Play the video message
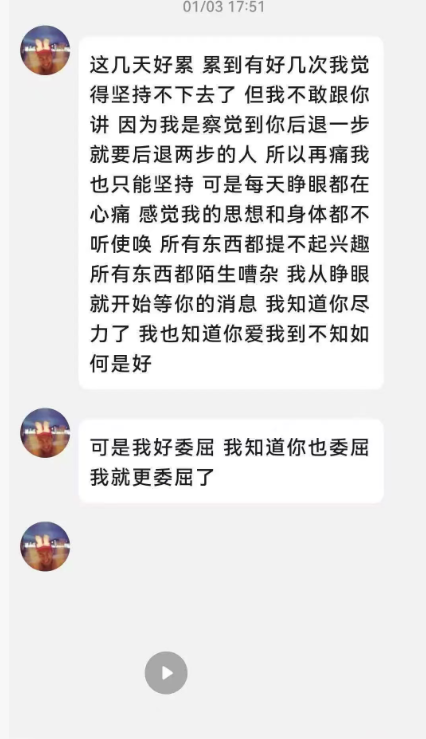Screen dimensions: 426x739 (166, 673)
